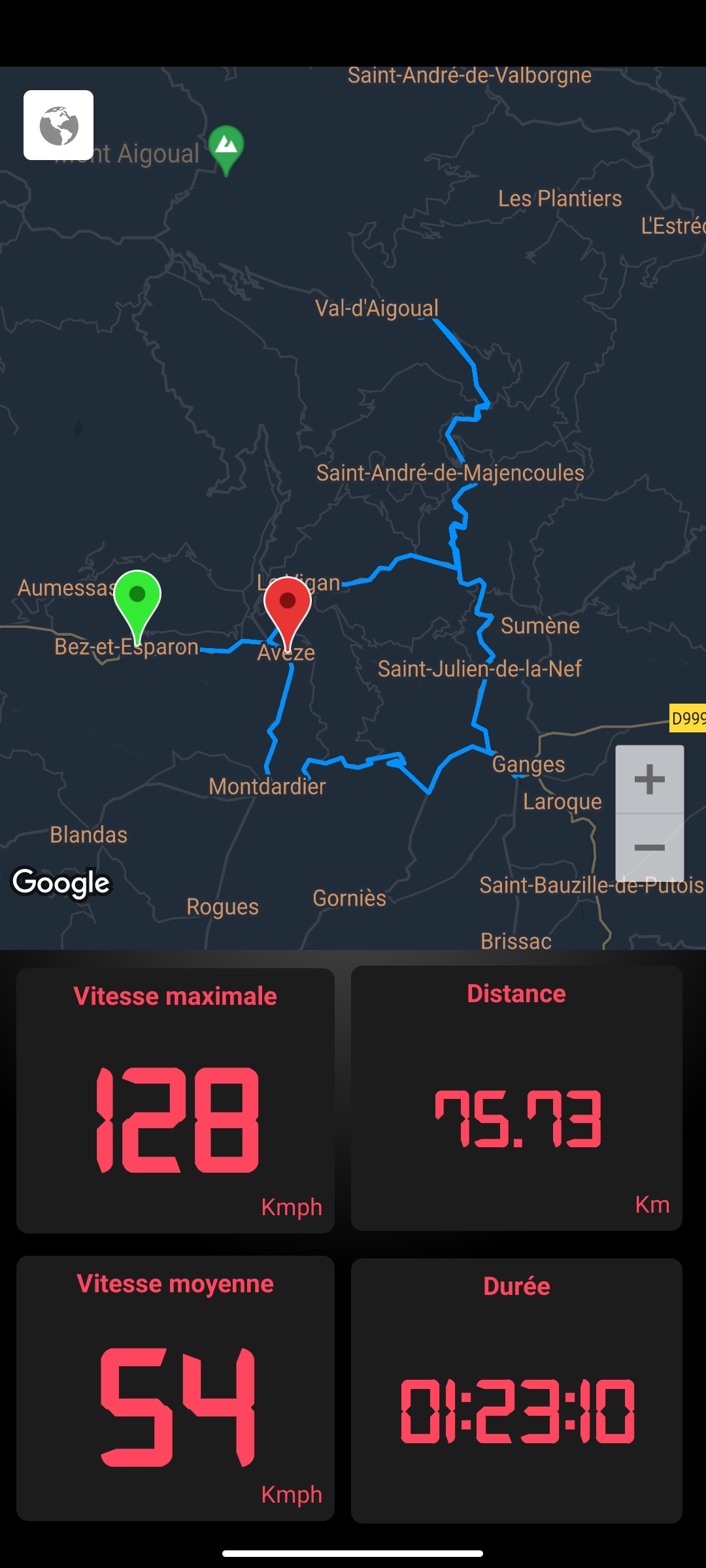Tap the green start marker
The height and width of the screenshot is (1568, 706).
137,600
